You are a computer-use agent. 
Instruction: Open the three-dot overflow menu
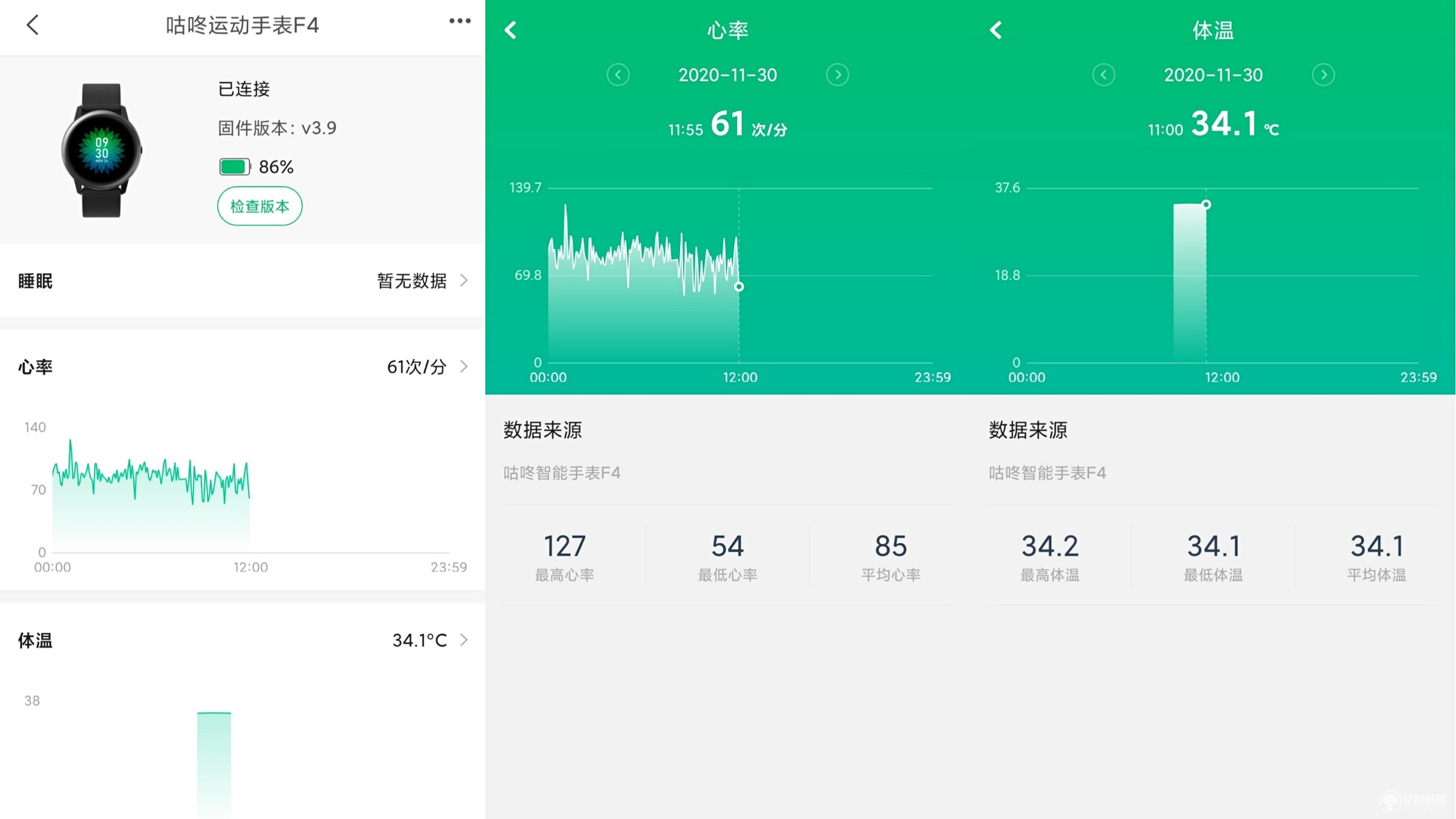point(459,21)
